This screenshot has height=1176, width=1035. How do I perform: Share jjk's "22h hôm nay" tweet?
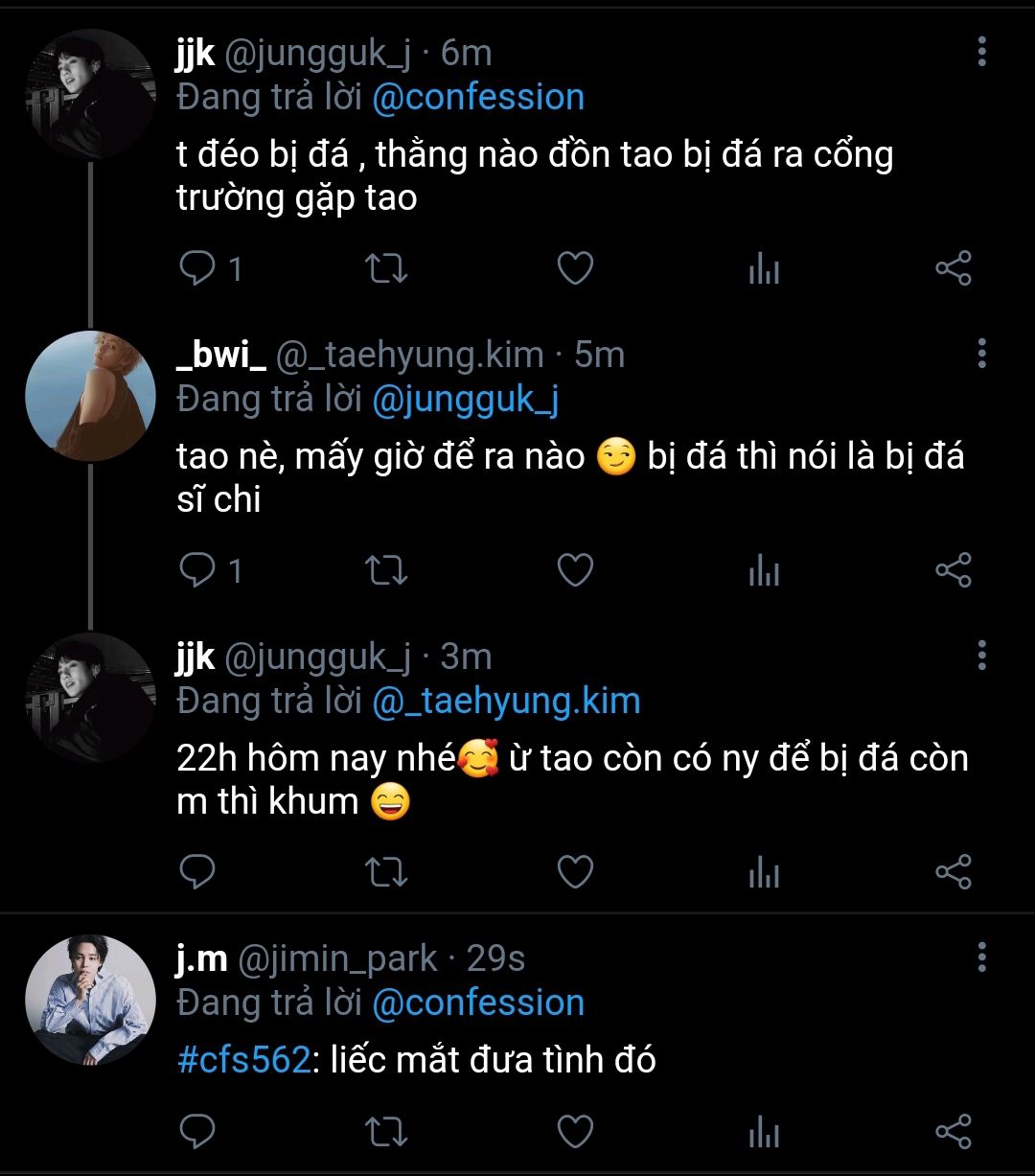click(953, 872)
